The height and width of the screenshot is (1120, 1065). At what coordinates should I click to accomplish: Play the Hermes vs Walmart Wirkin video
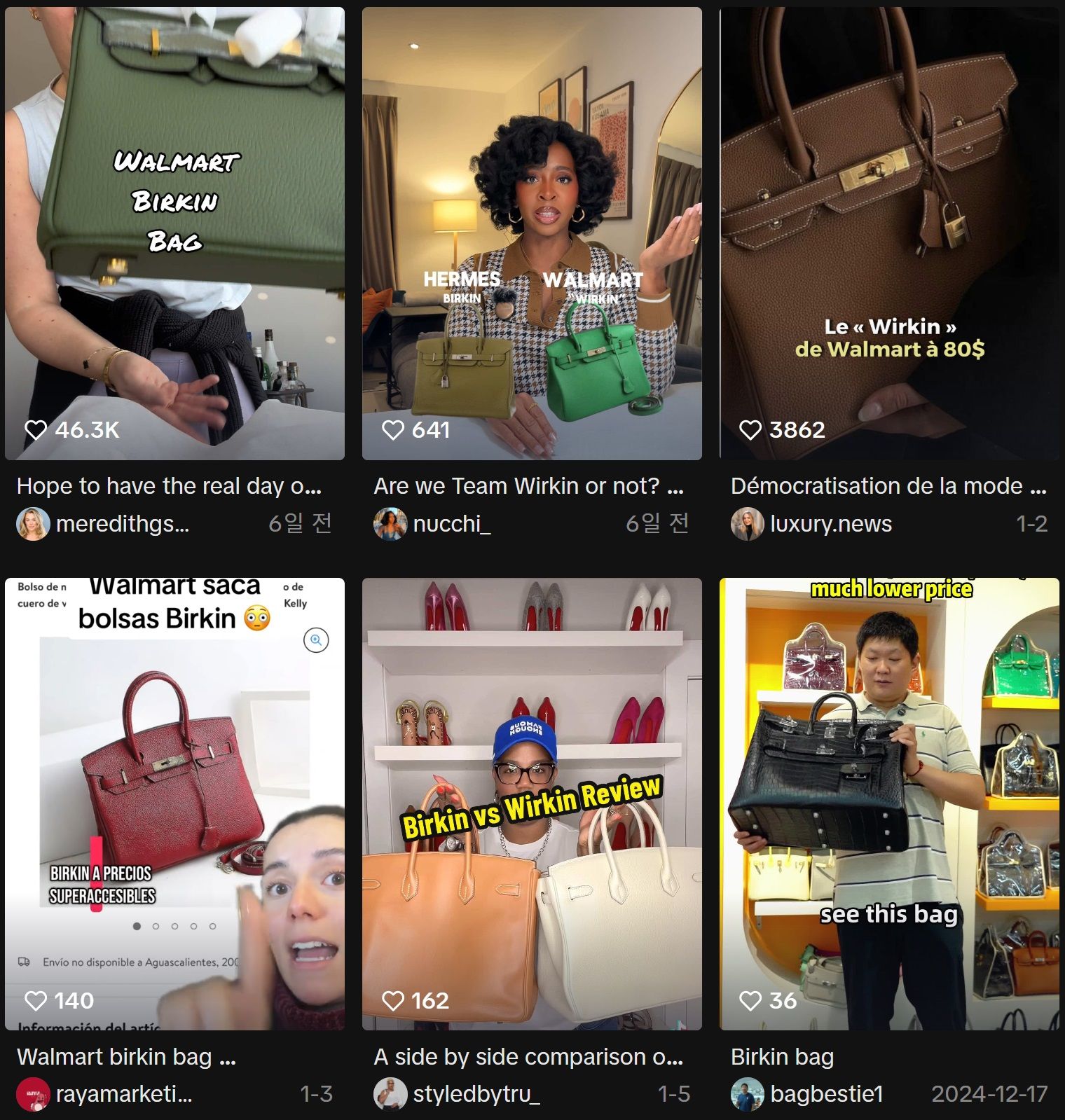coord(532,233)
